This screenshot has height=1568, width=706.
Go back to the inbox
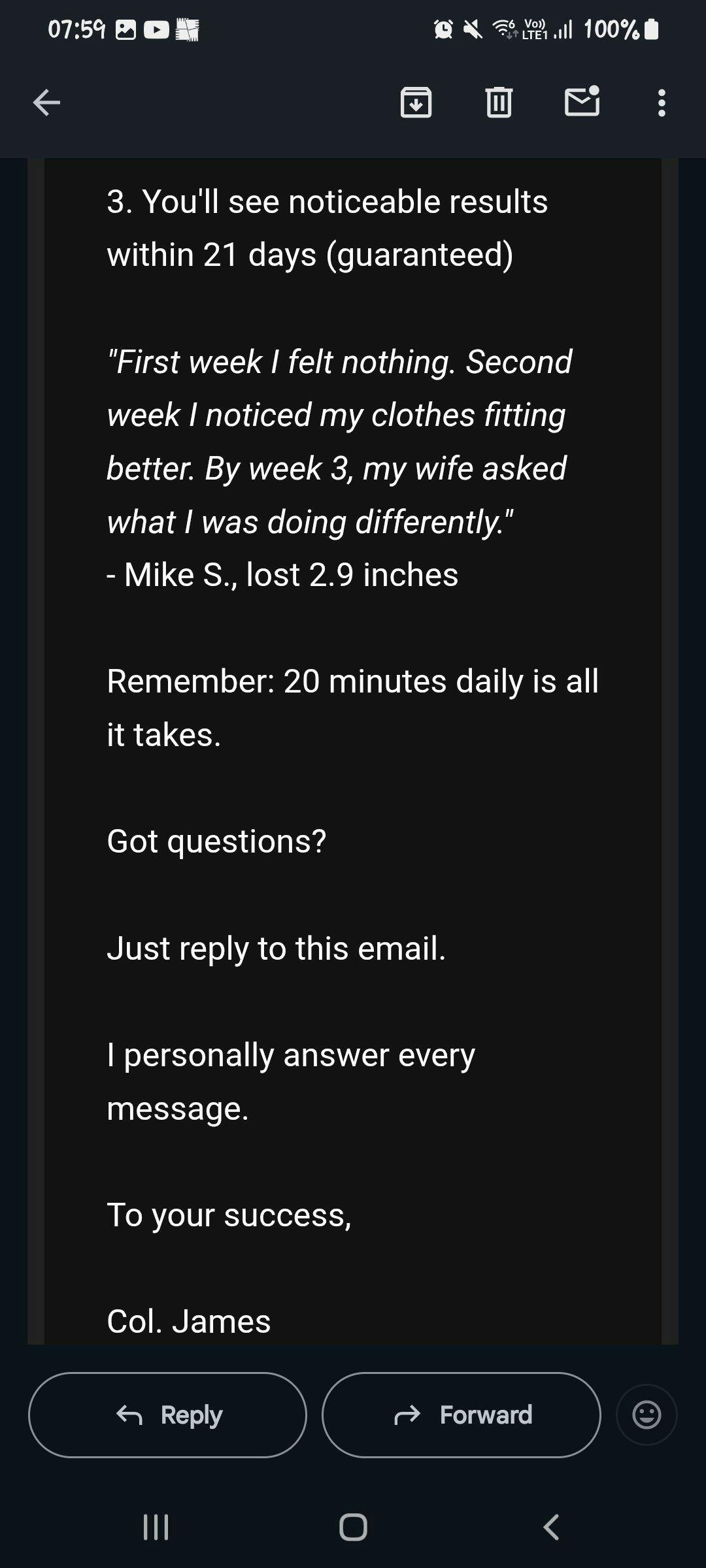click(x=46, y=103)
